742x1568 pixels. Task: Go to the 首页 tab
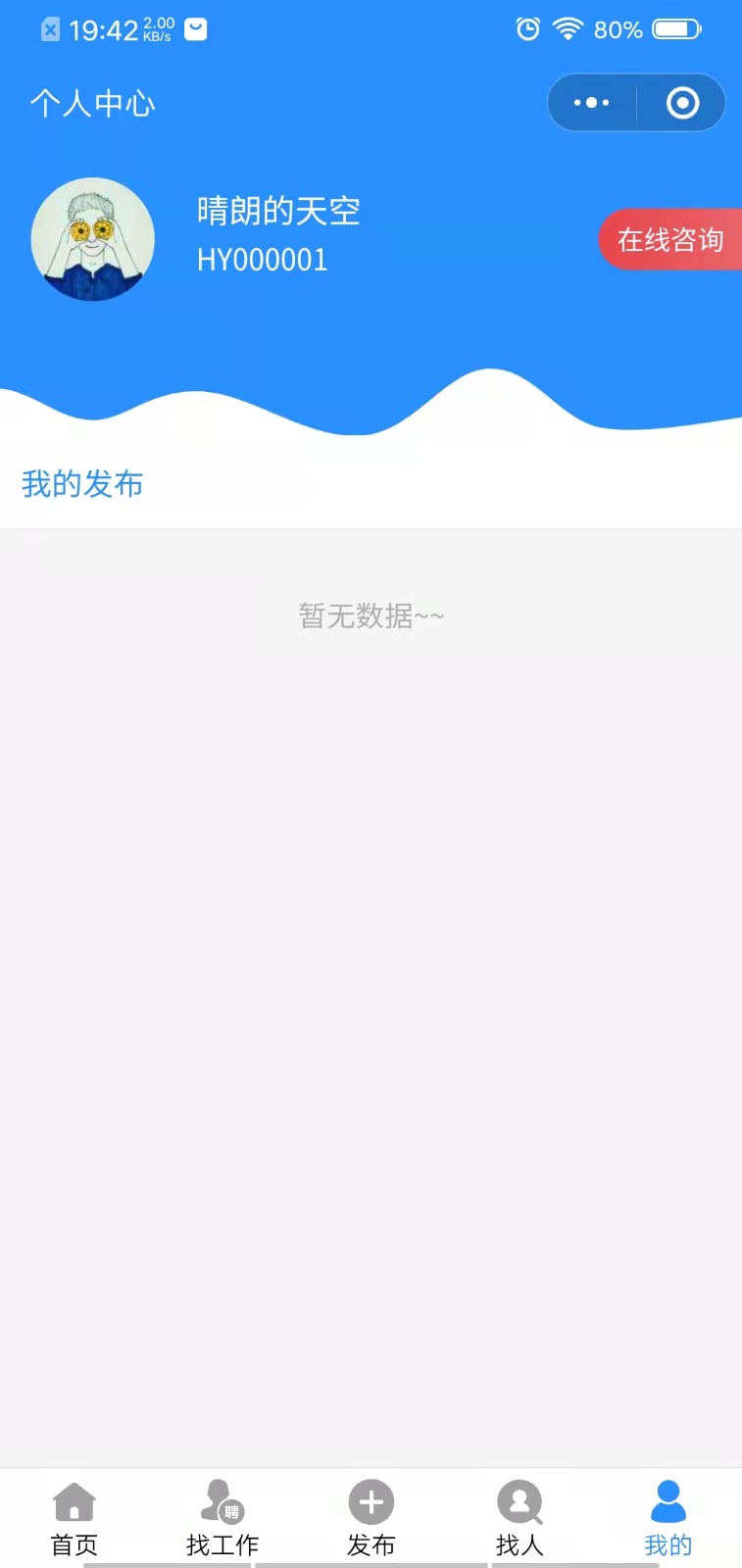pos(74,1519)
